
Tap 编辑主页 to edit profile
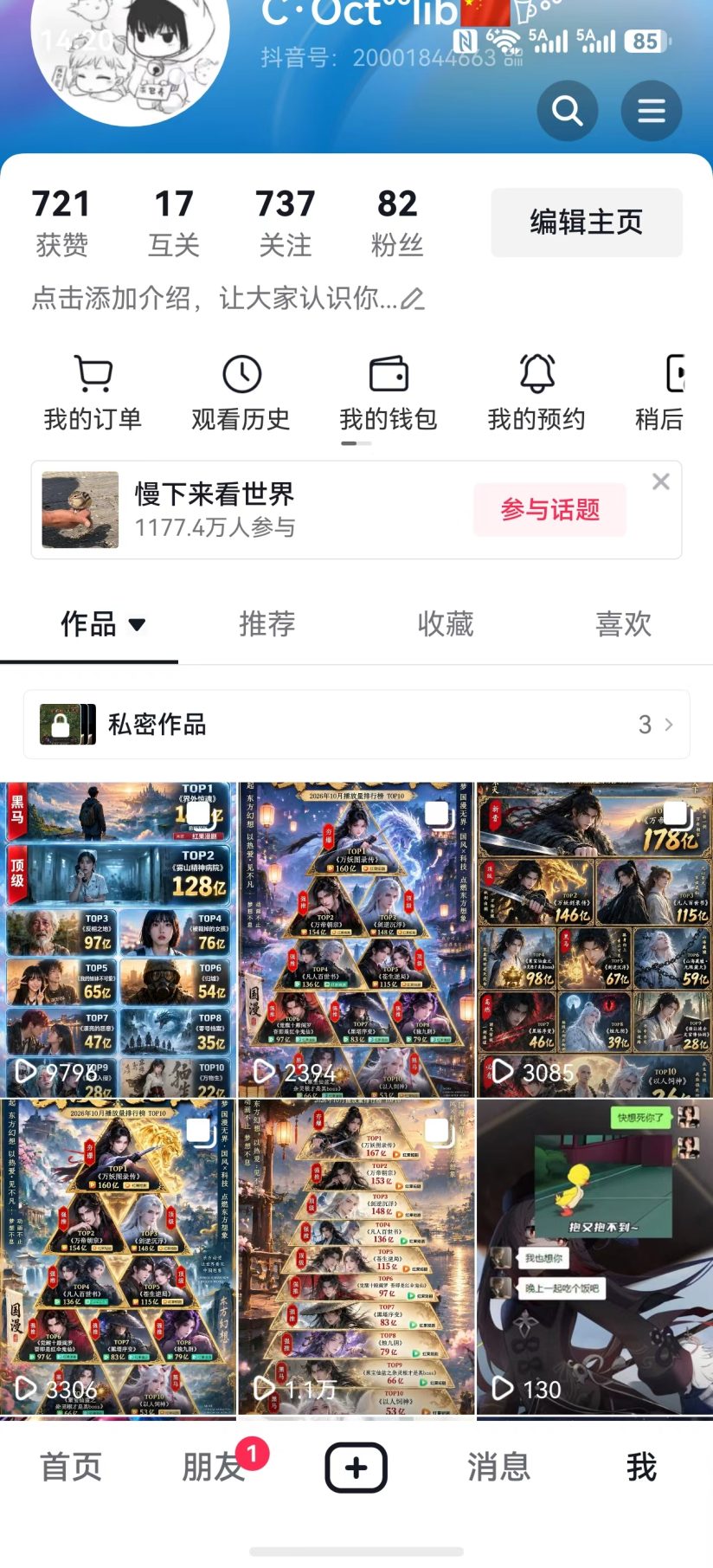(x=587, y=223)
